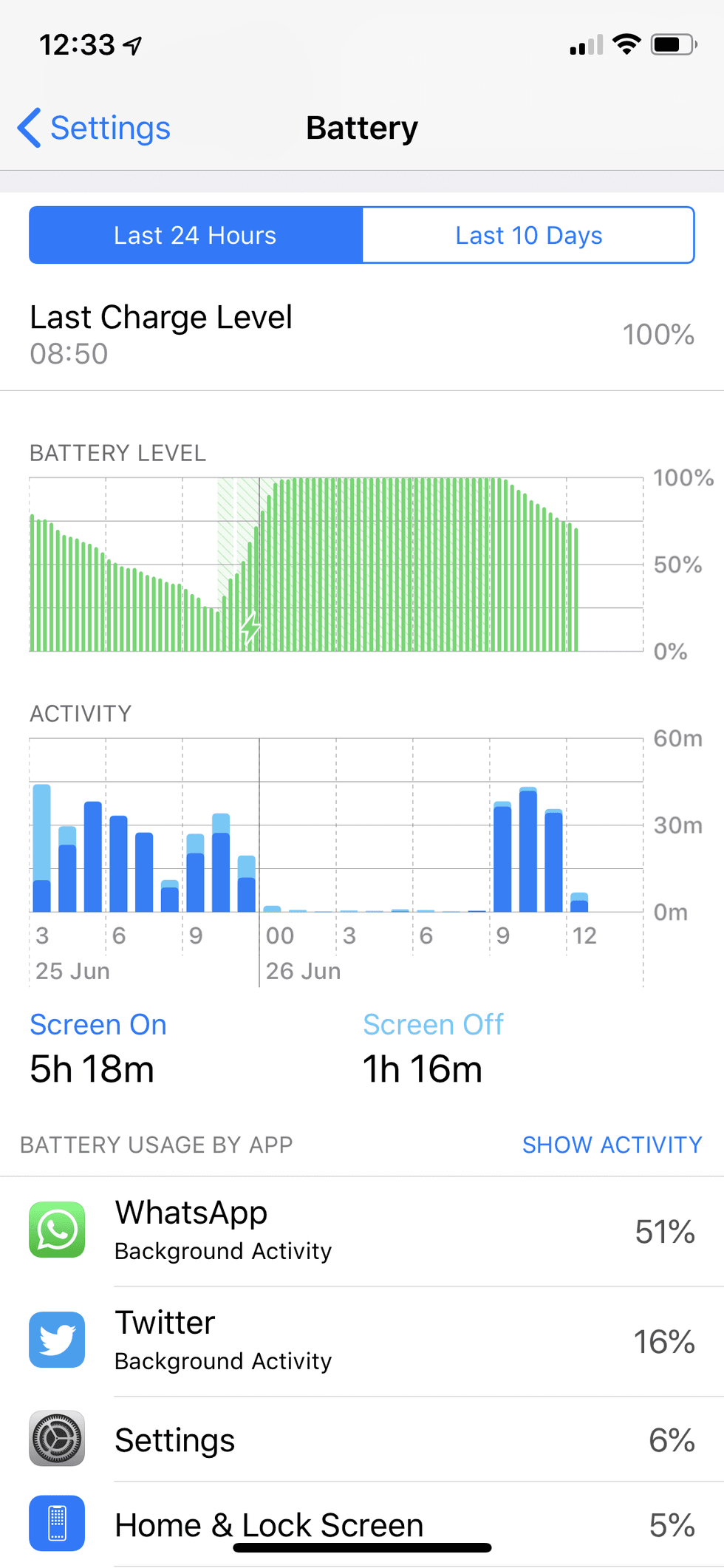The height and width of the screenshot is (1568, 724).
Task: Go back to Settings
Action: (x=95, y=129)
